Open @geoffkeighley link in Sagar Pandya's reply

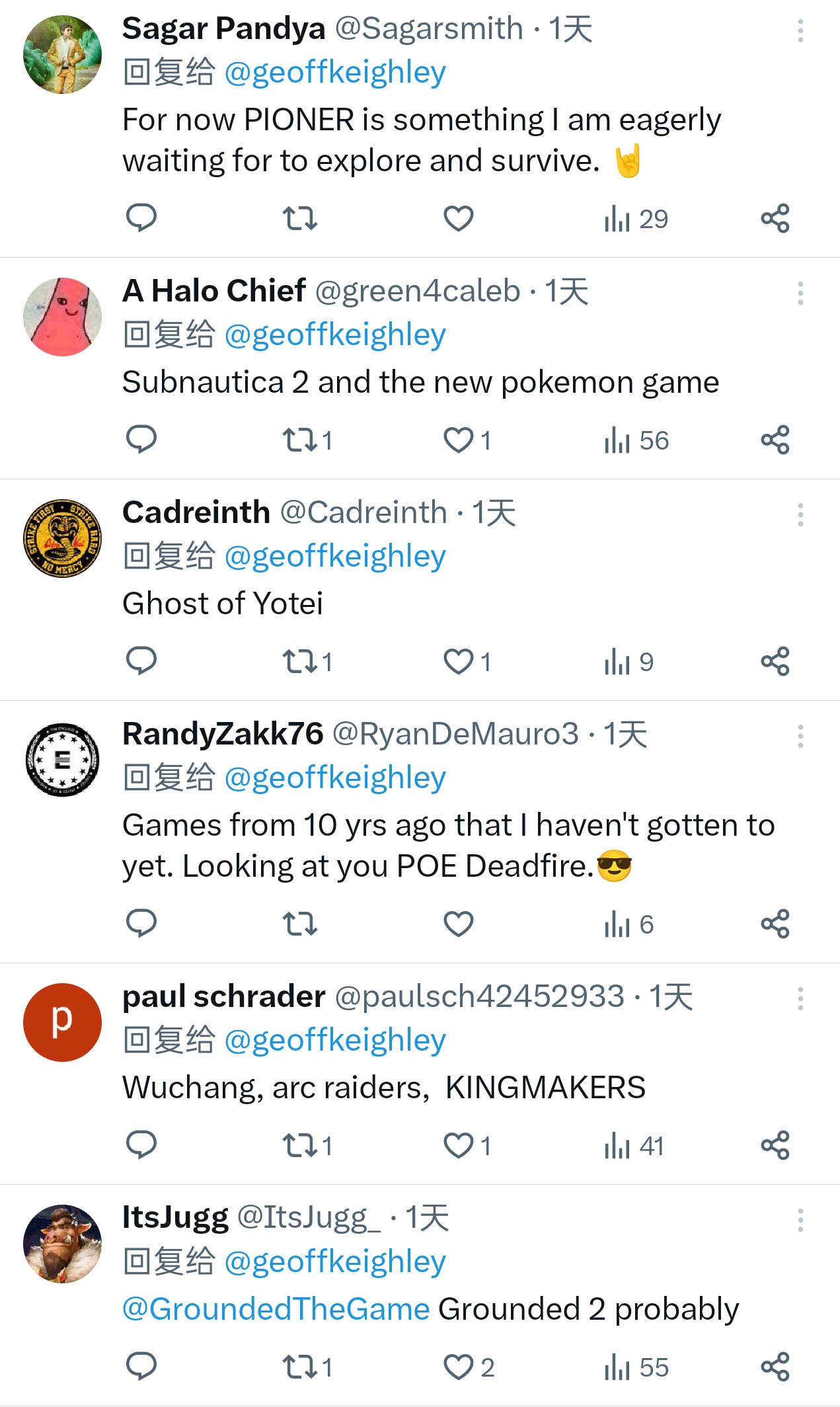click(x=335, y=72)
